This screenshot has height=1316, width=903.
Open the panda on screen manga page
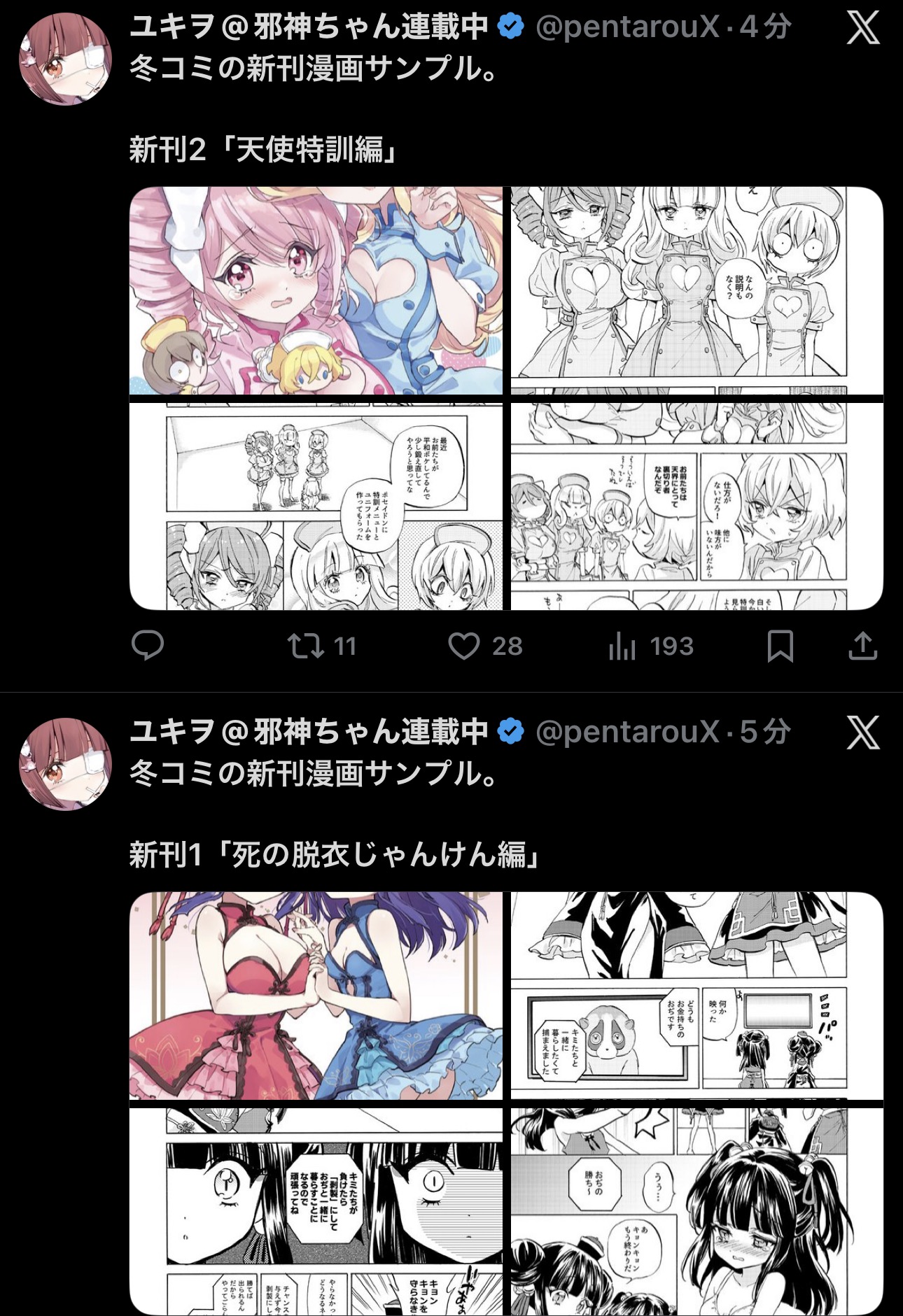(x=696, y=996)
